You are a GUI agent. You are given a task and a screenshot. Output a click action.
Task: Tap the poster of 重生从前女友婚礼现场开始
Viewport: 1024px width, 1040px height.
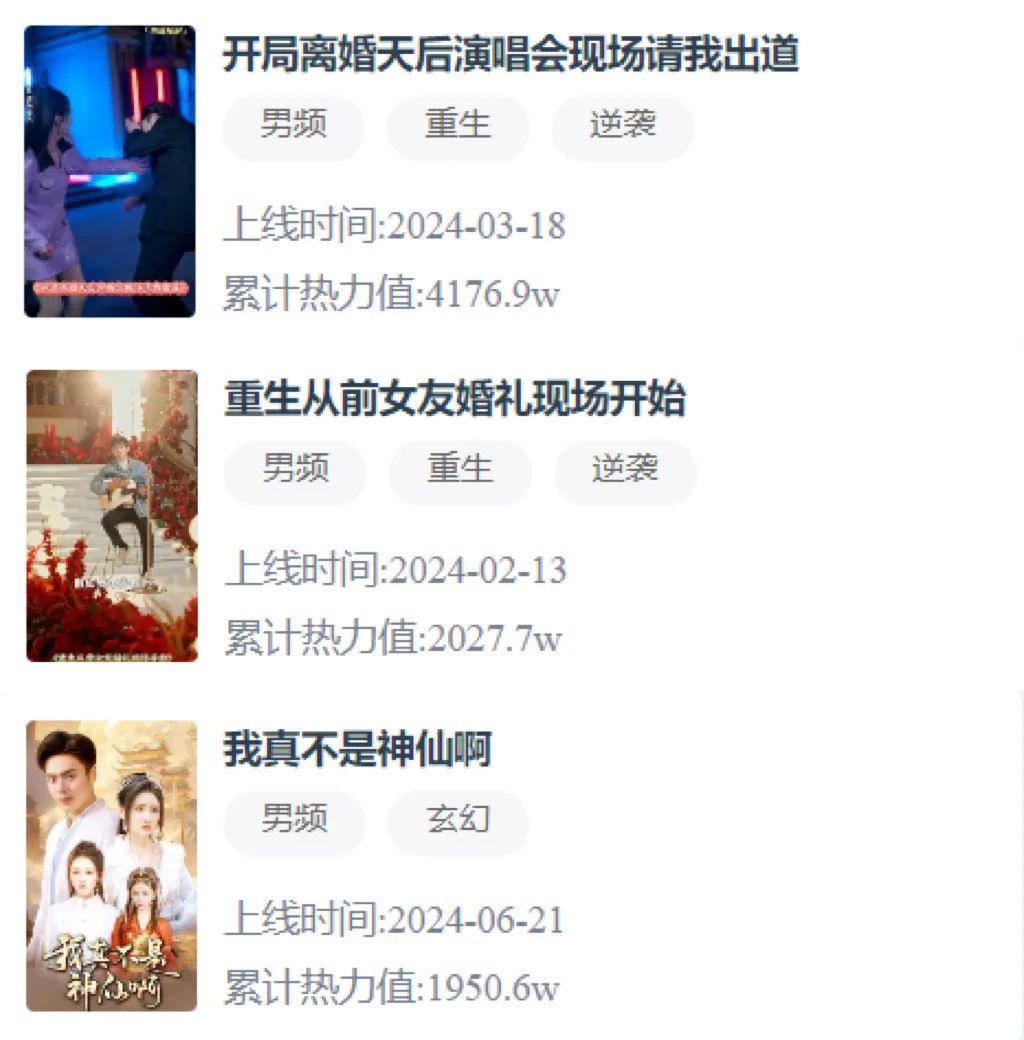point(112,516)
